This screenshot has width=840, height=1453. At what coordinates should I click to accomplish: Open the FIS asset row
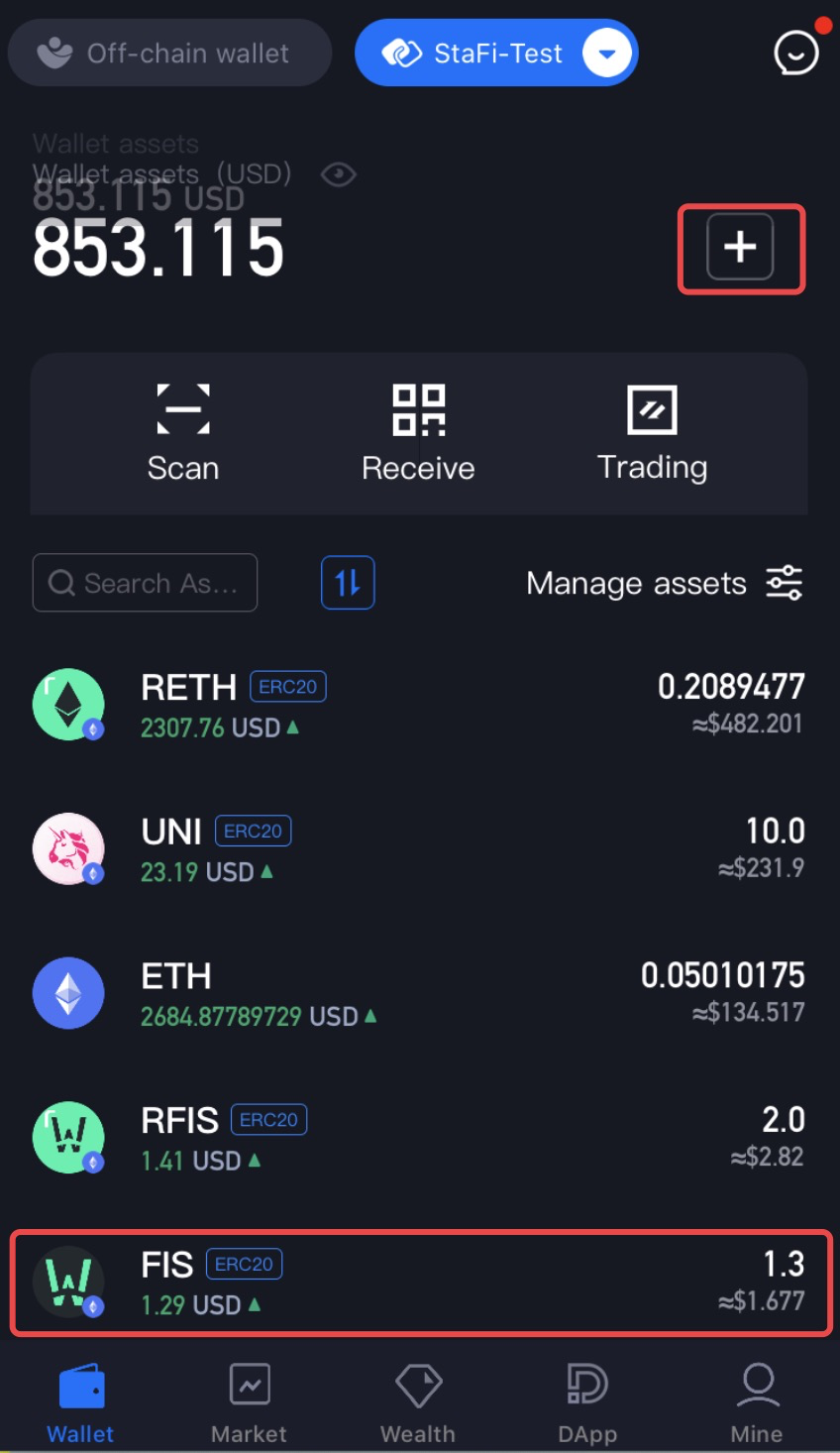[x=420, y=1283]
